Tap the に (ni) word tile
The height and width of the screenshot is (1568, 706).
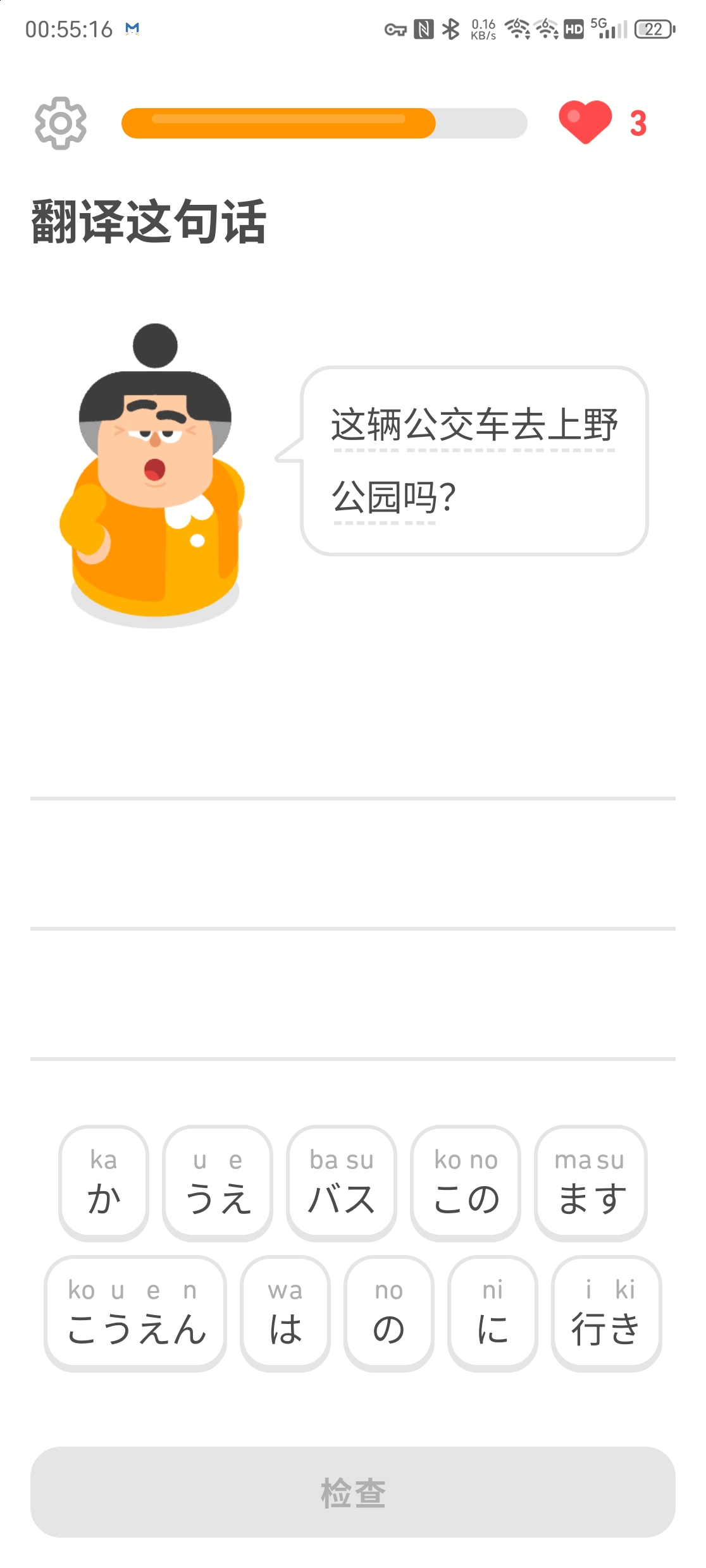[x=493, y=1313]
